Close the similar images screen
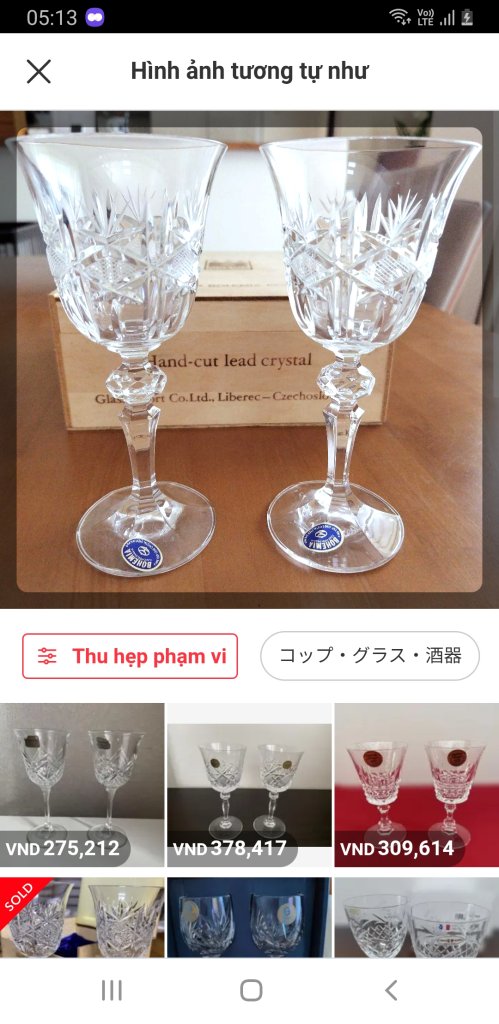The height and width of the screenshot is (1024, 499). (x=39, y=71)
